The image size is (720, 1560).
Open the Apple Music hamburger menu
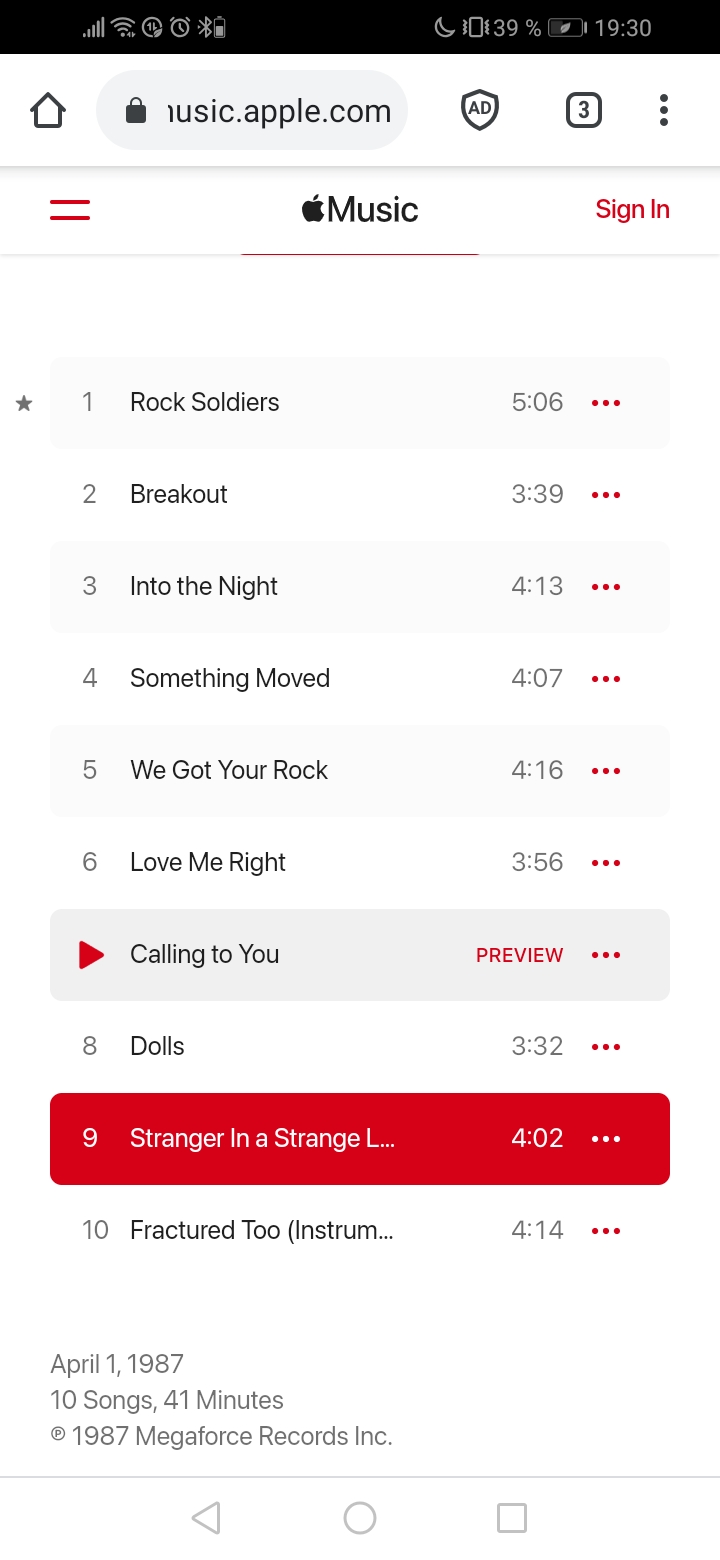pos(70,210)
